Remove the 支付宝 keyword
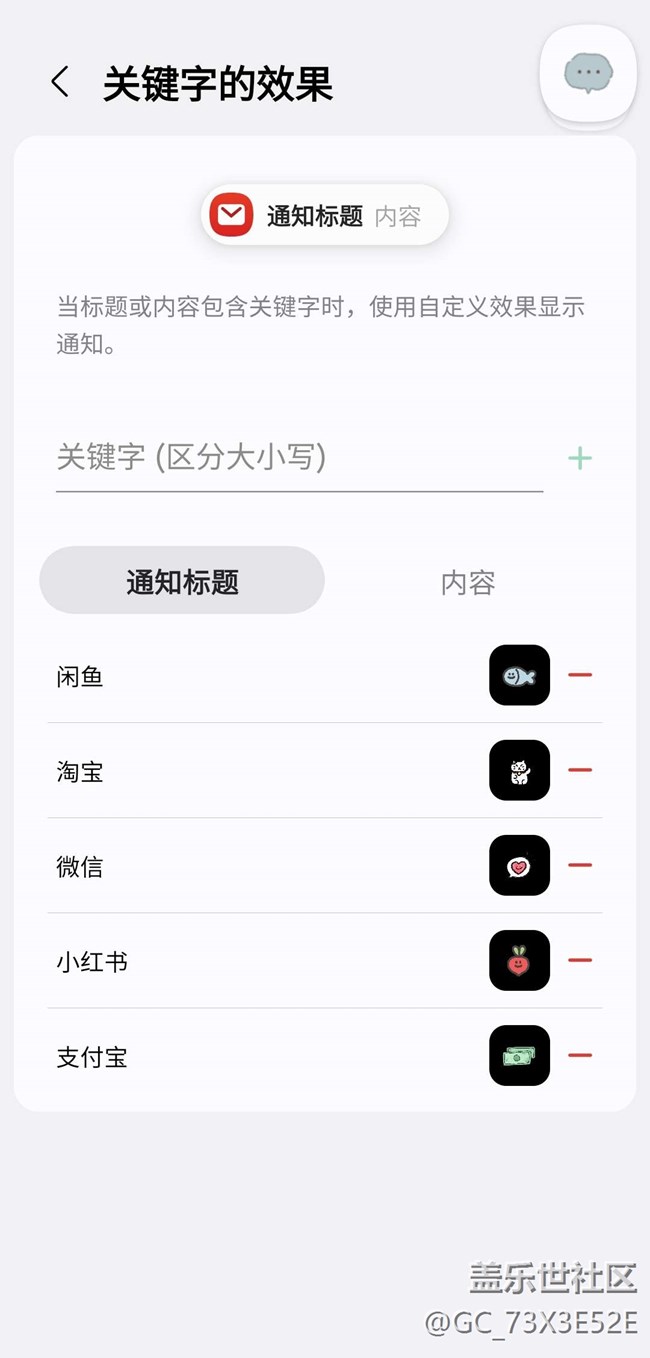 tap(580, 1055)
